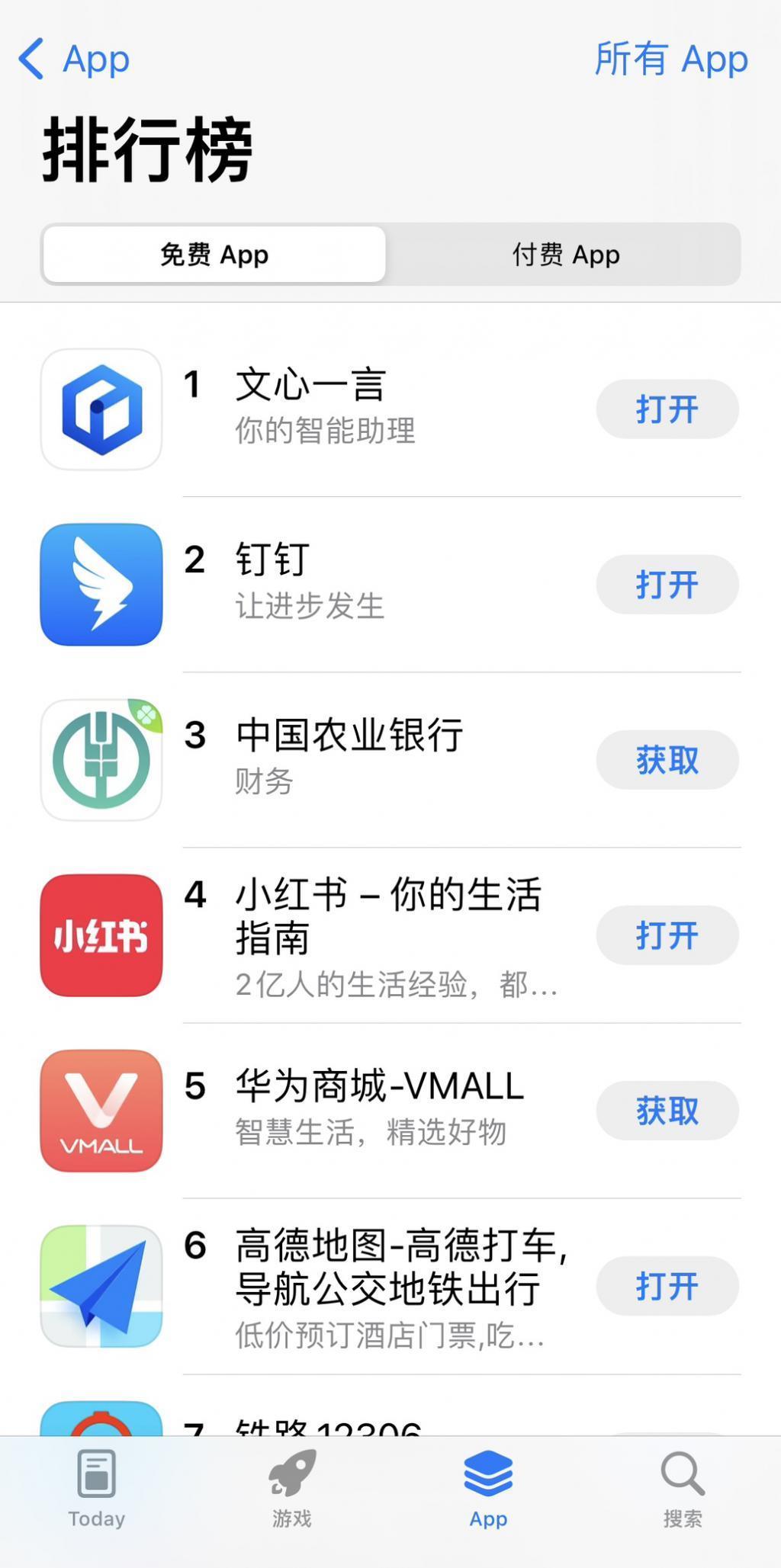
Task: Select the 免费 App segment
Action: coord(214,255)
